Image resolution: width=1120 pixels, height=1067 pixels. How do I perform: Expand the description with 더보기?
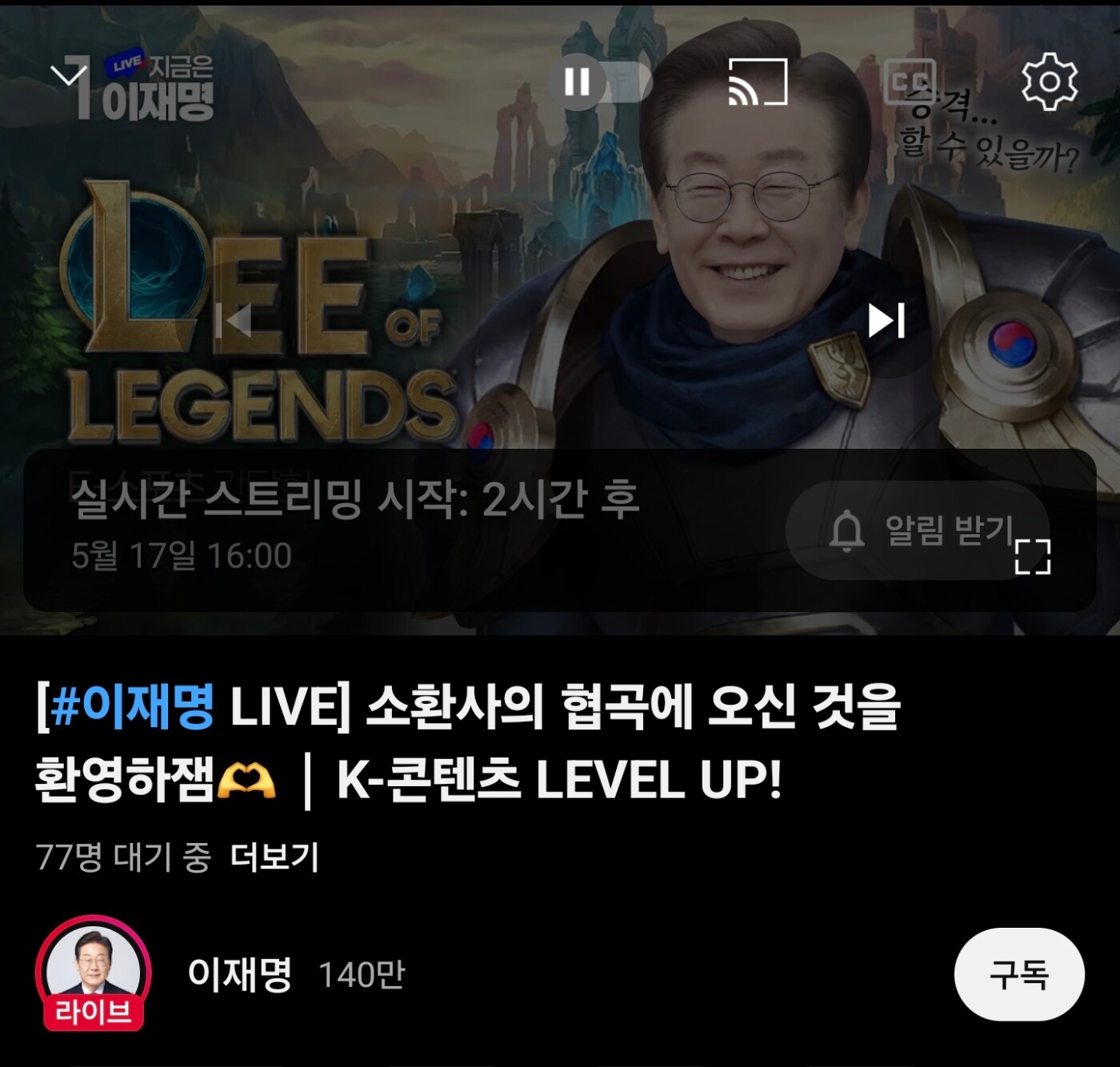tap(274, 857)
